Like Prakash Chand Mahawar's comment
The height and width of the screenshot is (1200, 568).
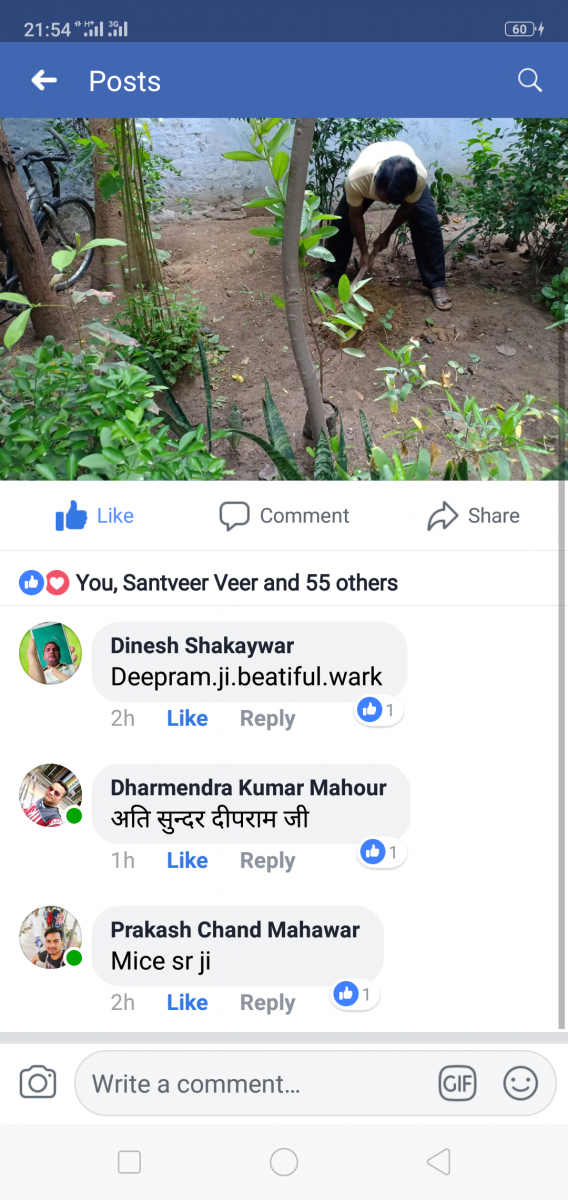pos(187,1003)
